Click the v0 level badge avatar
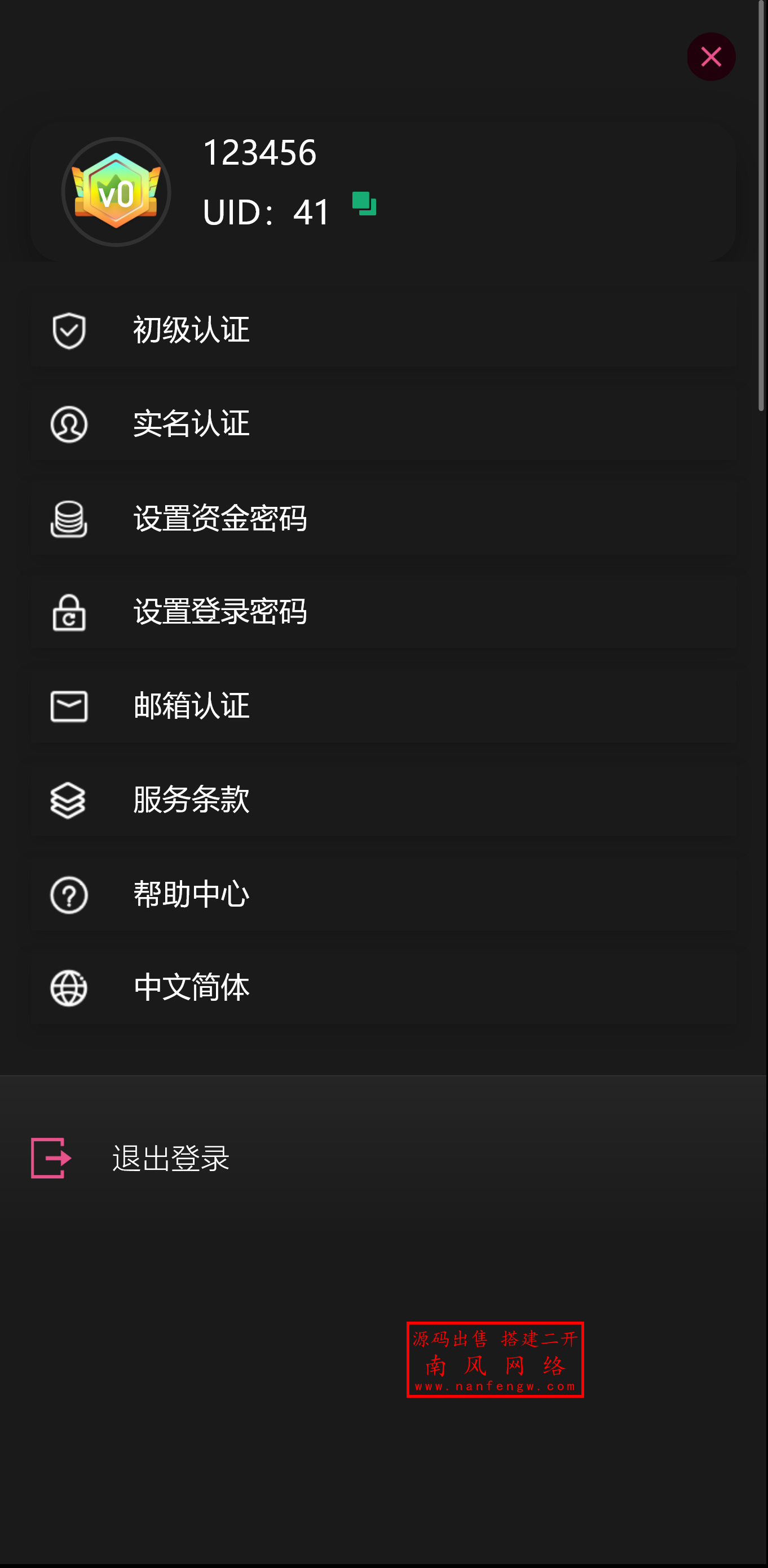The image size is (768, 1568). tap(116, 191)
